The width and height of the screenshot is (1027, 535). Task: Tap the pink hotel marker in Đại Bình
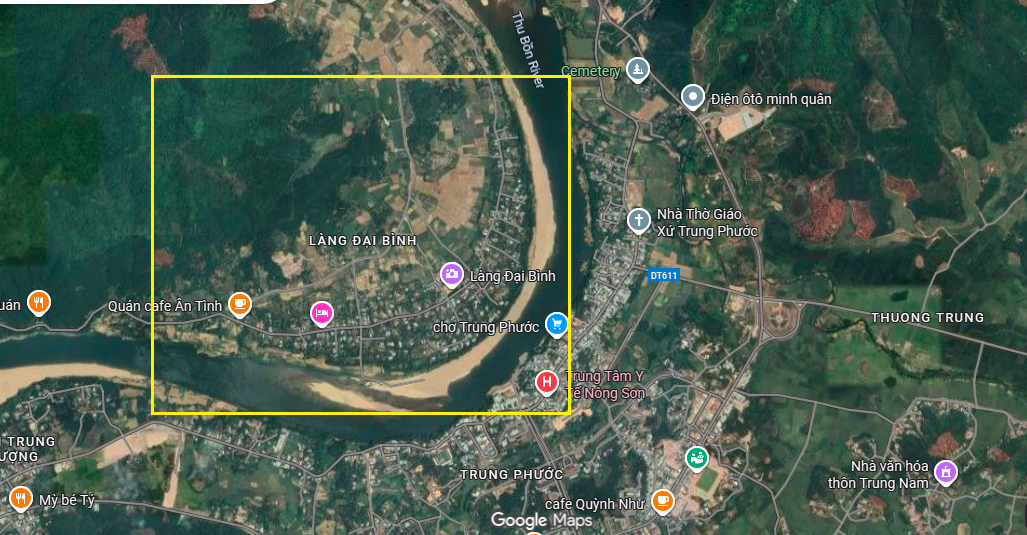(322, 313)
